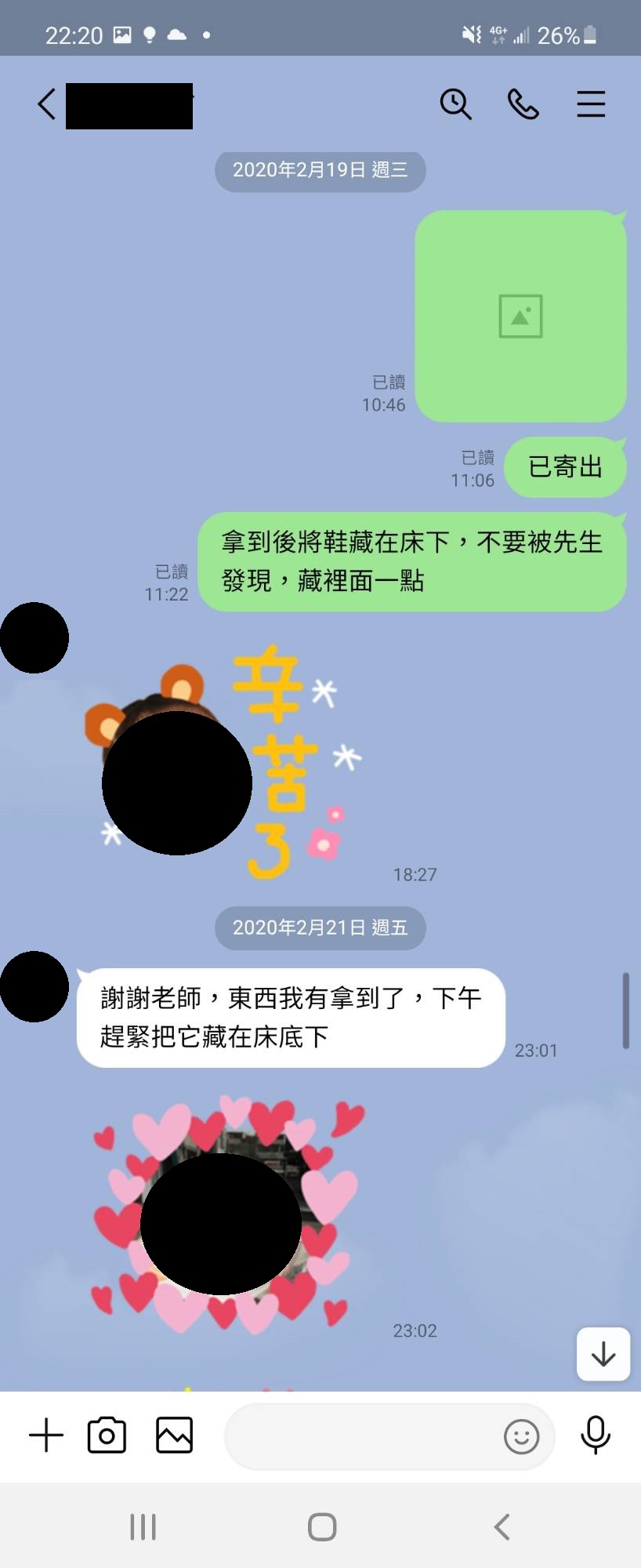
Task: Go to the system home screen
Action: coord(321,1526)
